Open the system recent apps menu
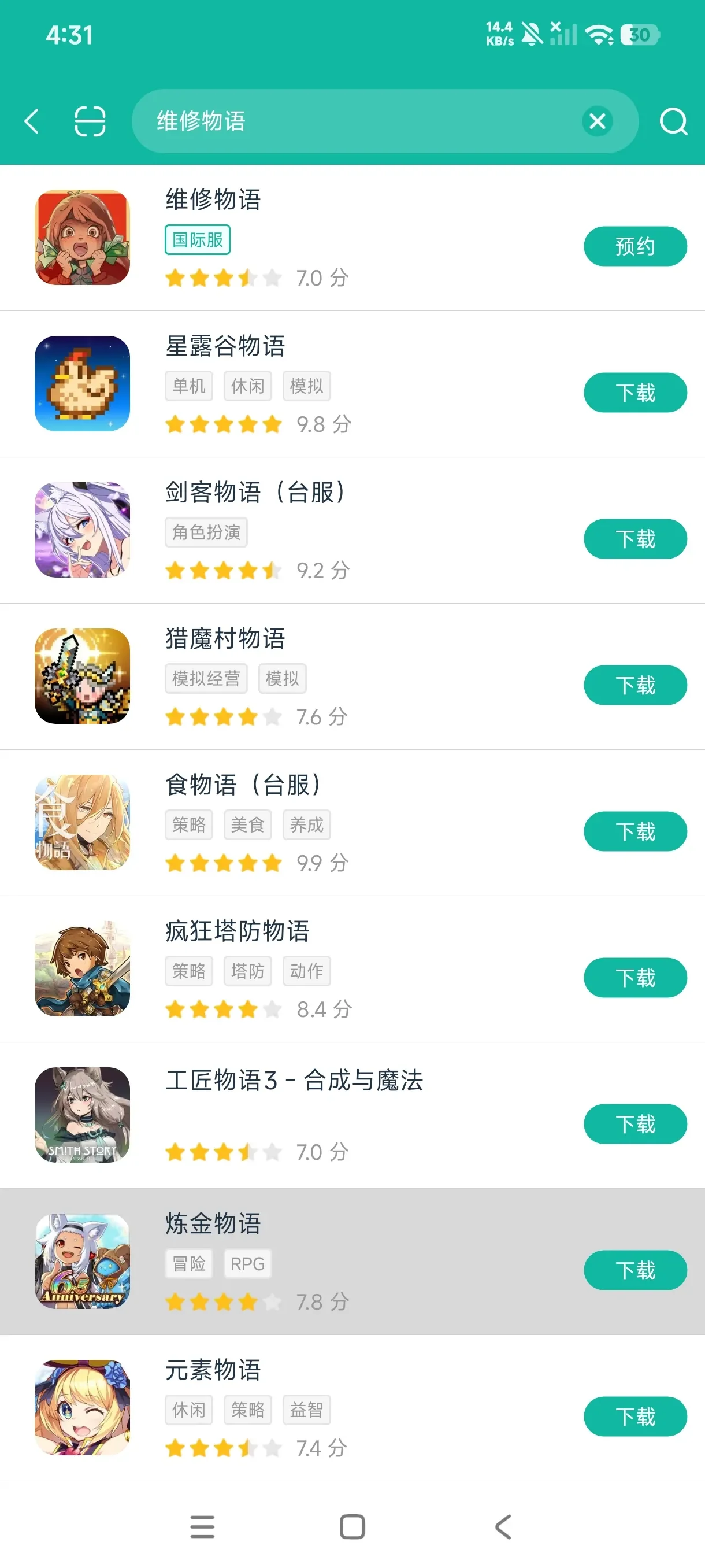Image resolution: width=705 pixels, height=1568 pixels. point(202,1526)
